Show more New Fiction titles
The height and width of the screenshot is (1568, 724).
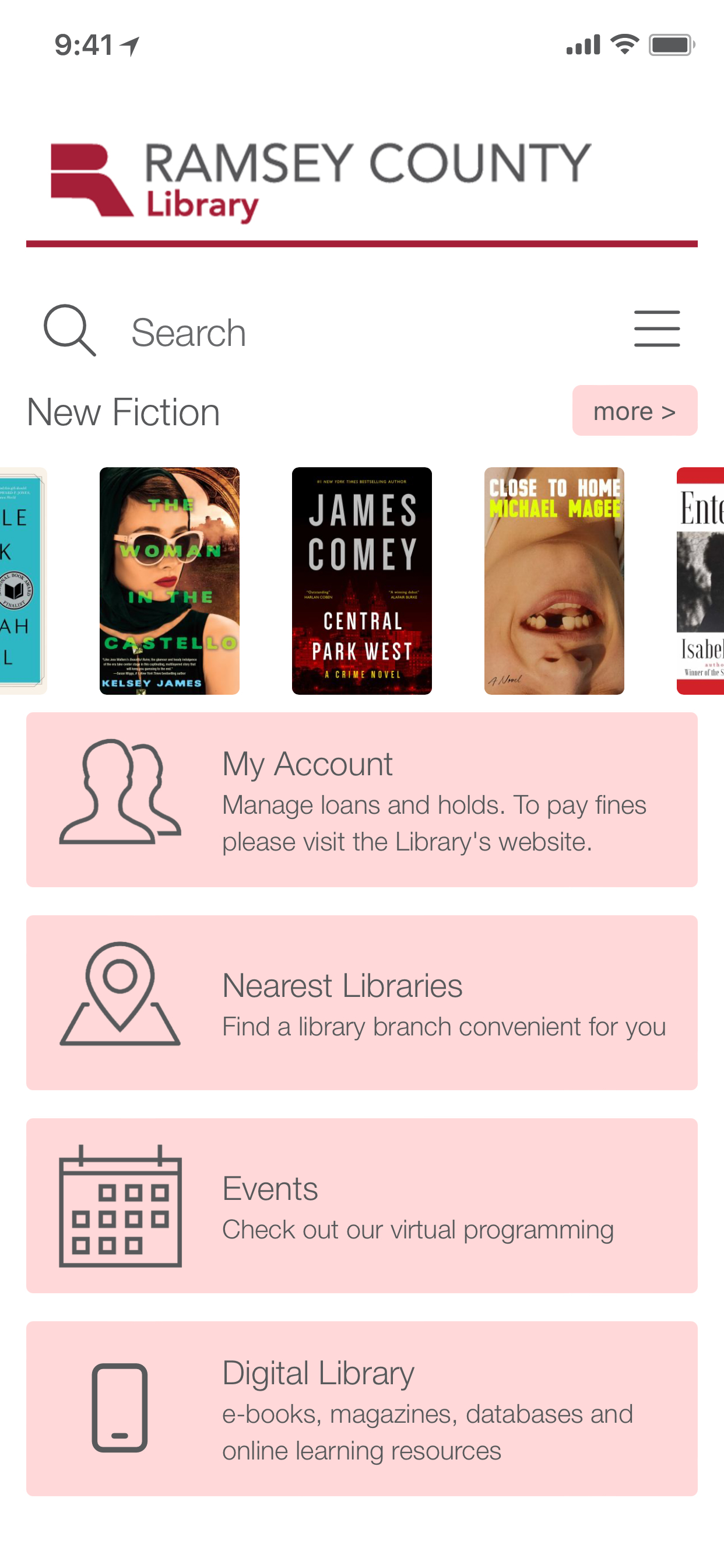pyautogui.click(x=634, y=411)
